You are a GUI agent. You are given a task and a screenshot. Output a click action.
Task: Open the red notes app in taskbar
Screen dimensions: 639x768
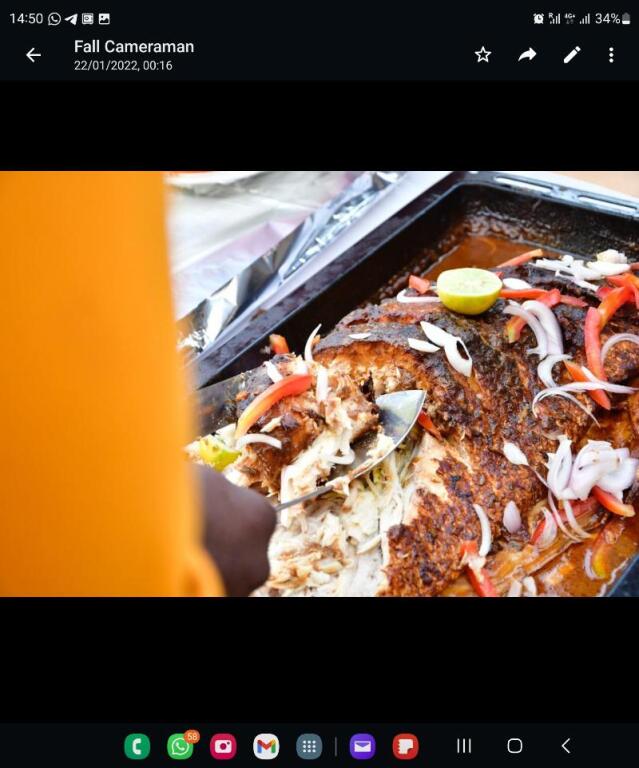(x=405, y=746)
